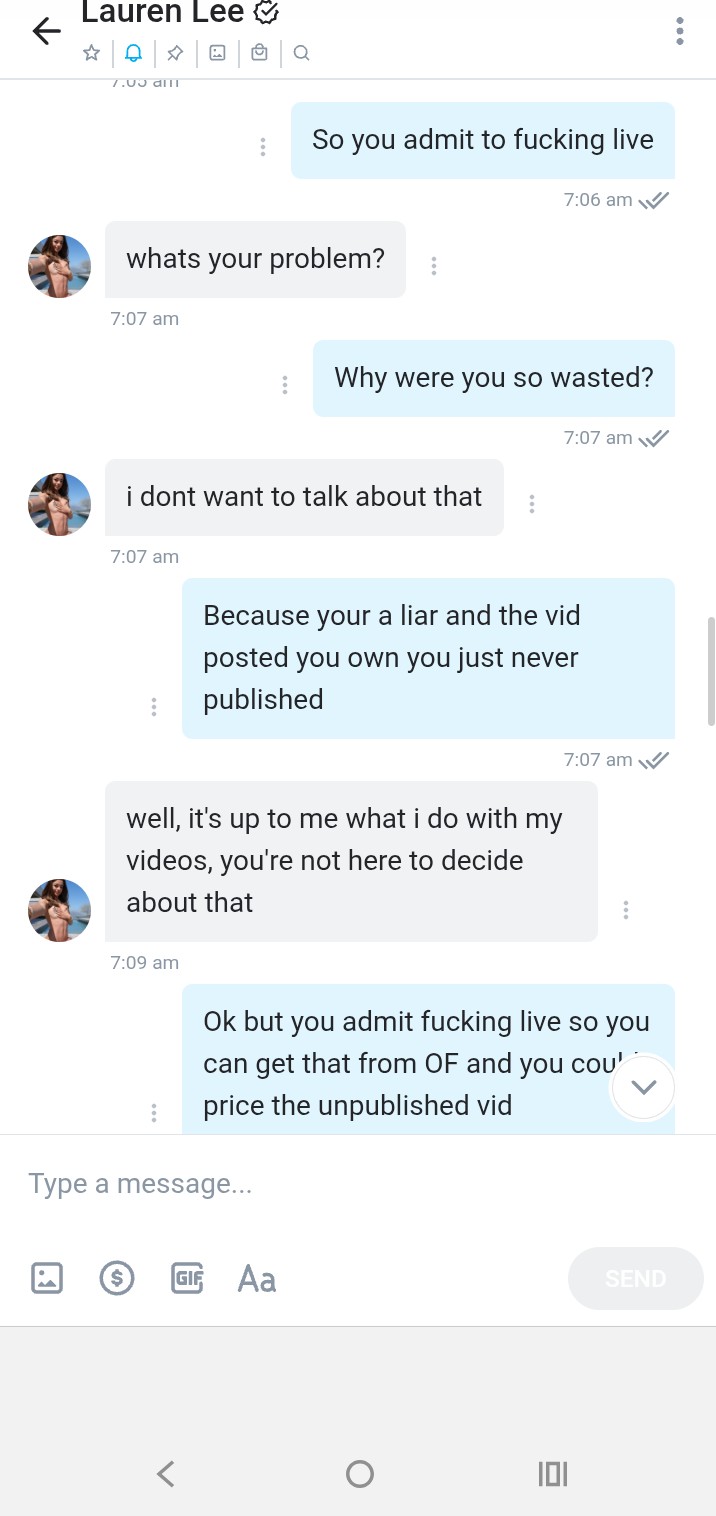Attach a photo to the message

[47, 1278]
